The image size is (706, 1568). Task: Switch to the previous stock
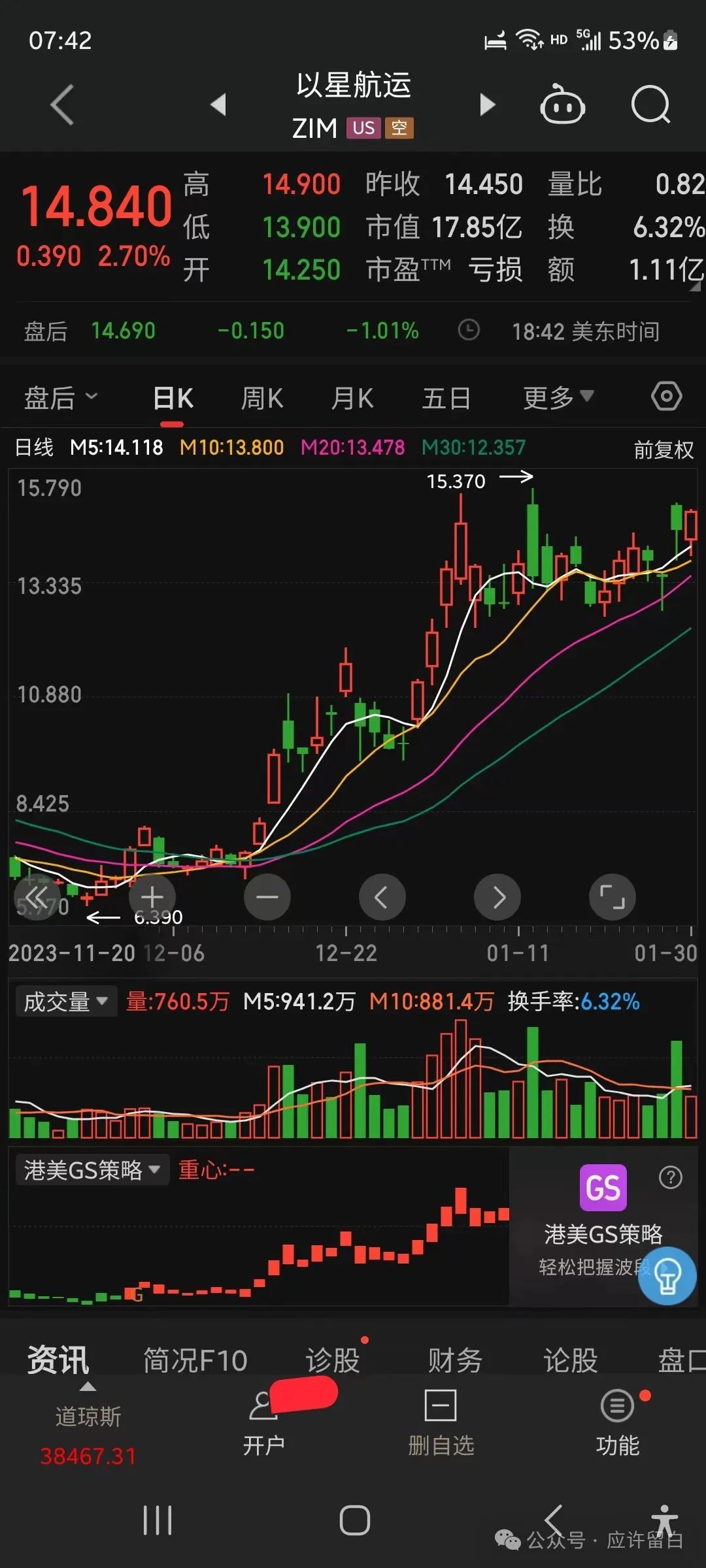coord(219,105)
